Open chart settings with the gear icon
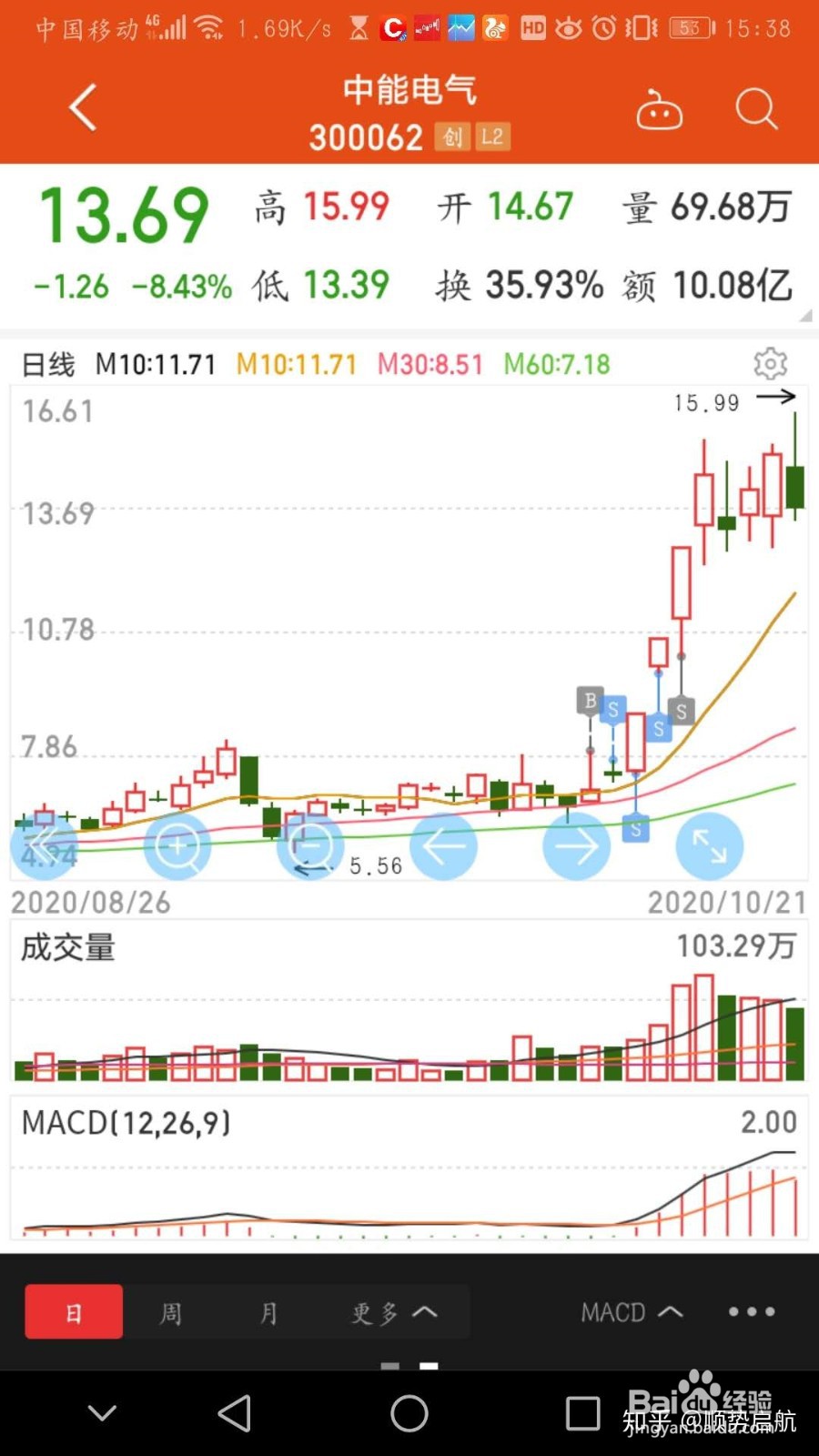This screenshot has width=819, height=1456. (773, 362)
